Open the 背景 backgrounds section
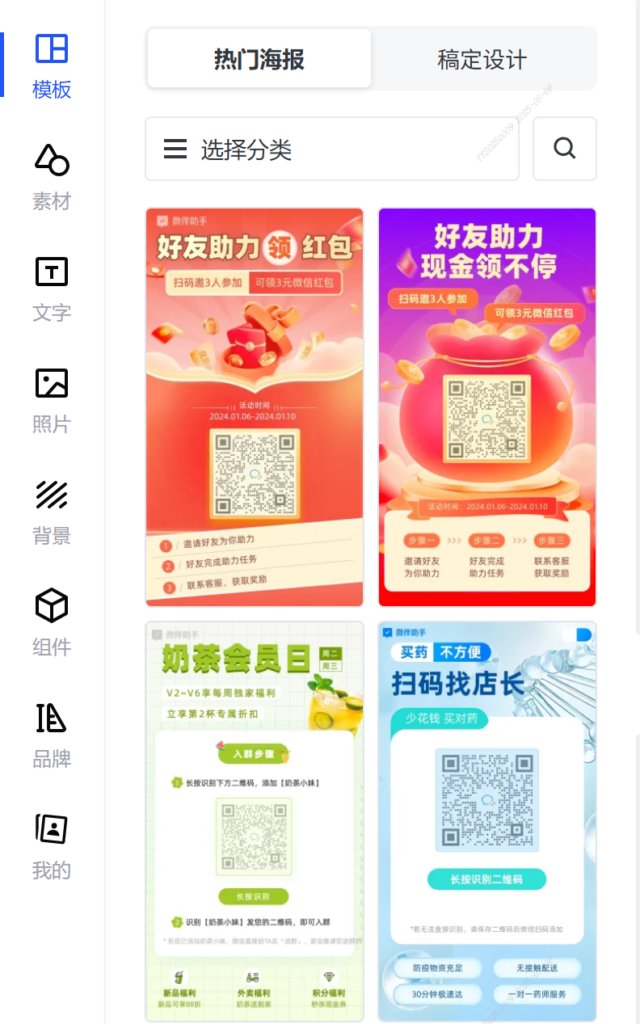 51,513
